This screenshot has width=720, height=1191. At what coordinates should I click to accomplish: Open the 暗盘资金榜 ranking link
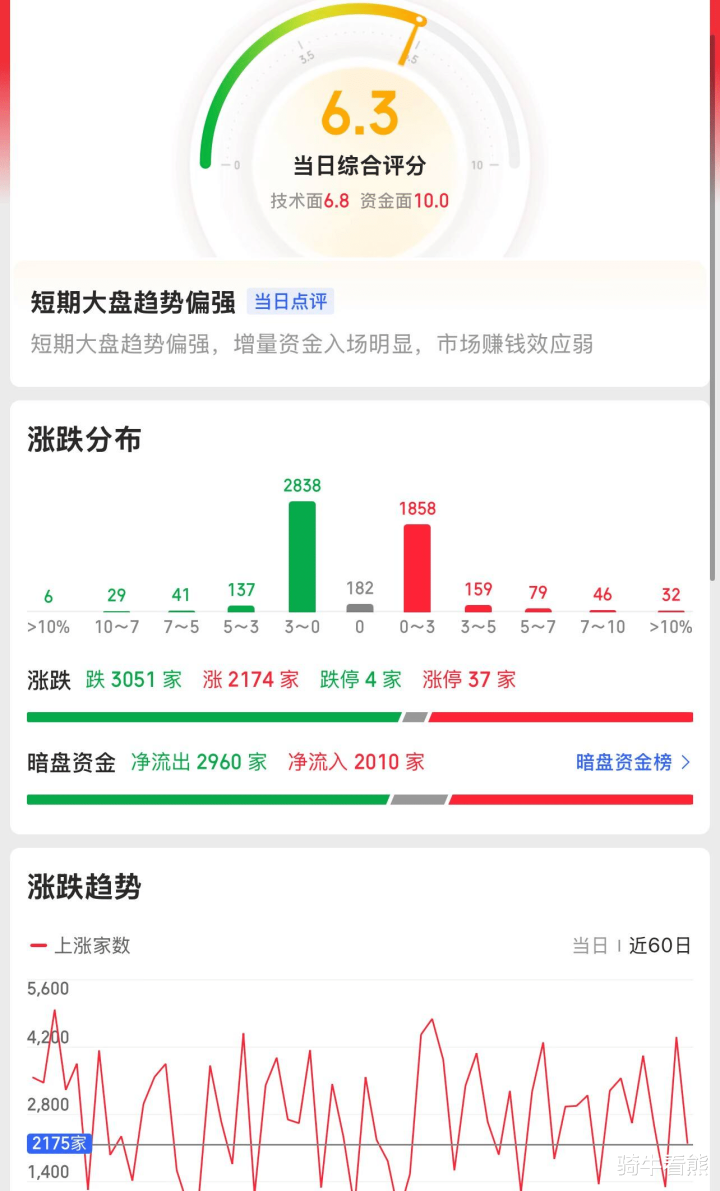(x=633, y=762)
